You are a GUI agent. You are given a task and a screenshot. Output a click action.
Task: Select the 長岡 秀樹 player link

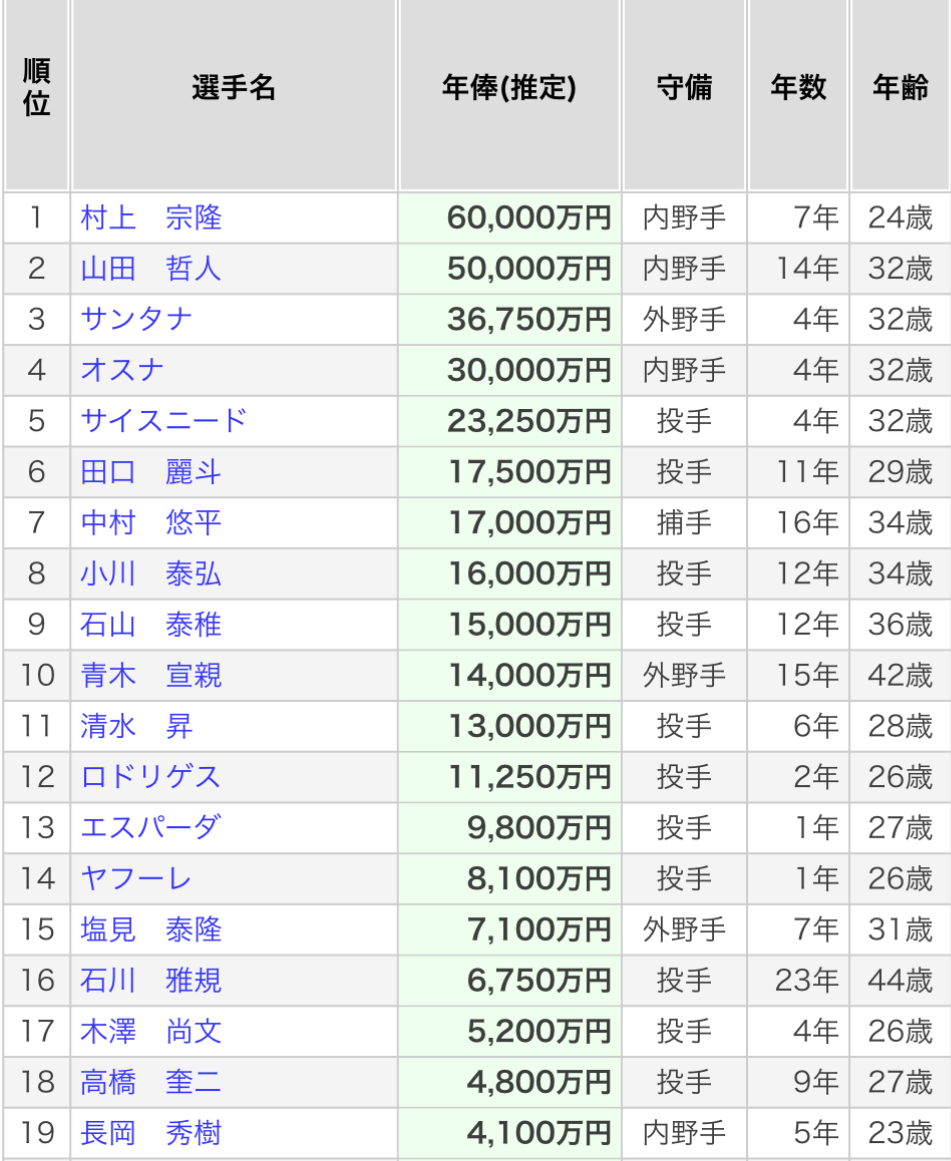click(151, 1133)
